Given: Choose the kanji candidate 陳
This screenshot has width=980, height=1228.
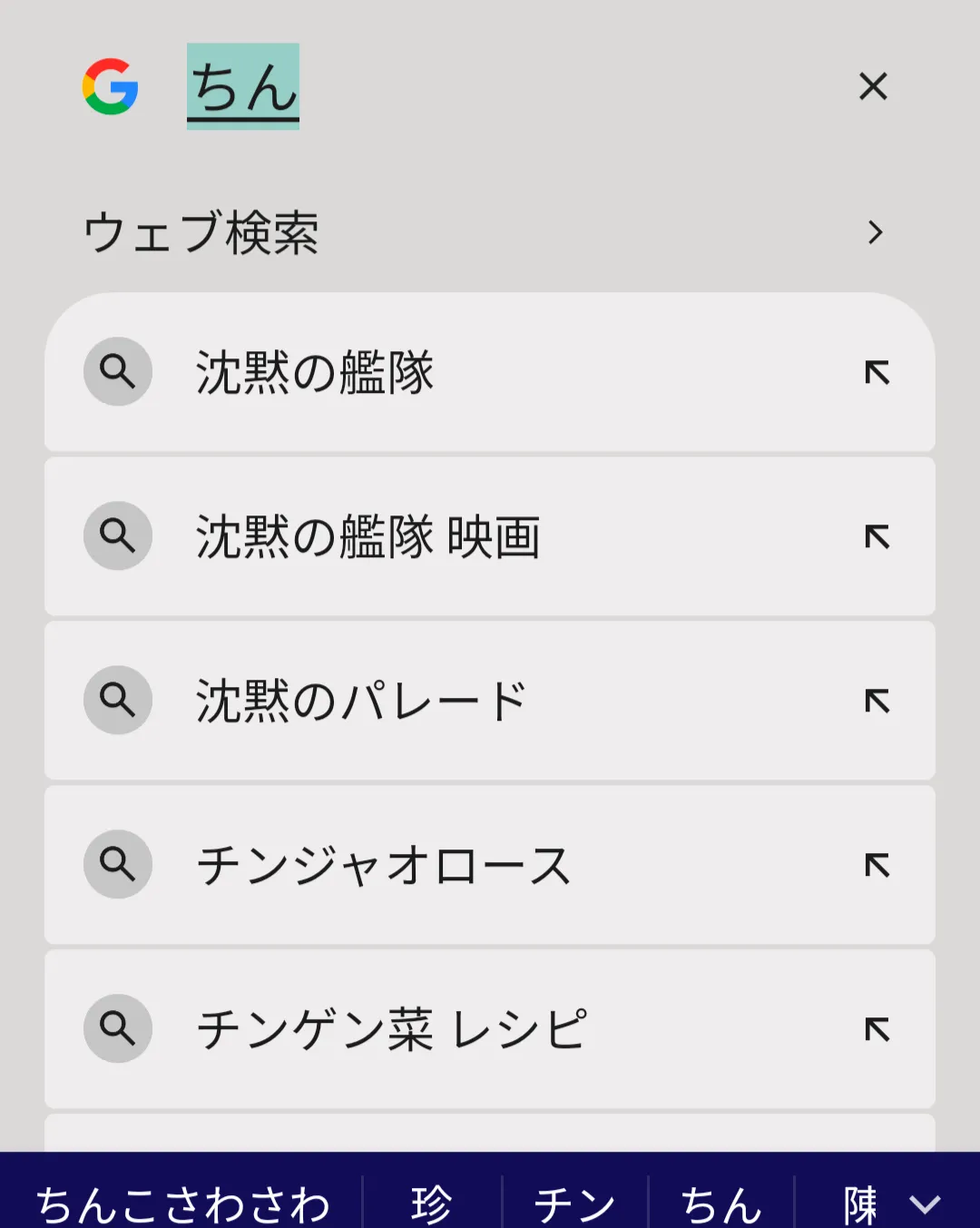Looking at the screenshot, I should 859,1203.
